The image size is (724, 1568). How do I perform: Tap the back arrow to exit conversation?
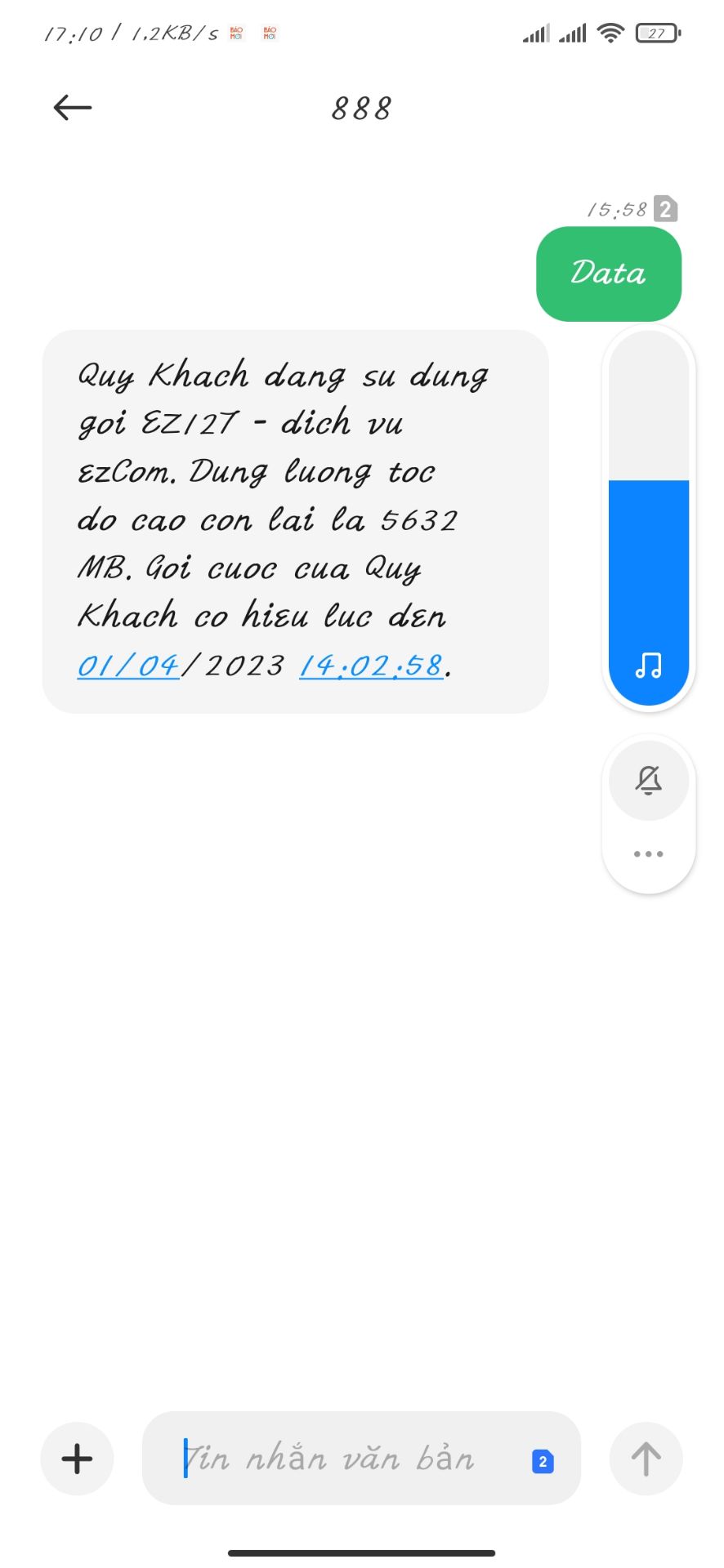(72, 107)
